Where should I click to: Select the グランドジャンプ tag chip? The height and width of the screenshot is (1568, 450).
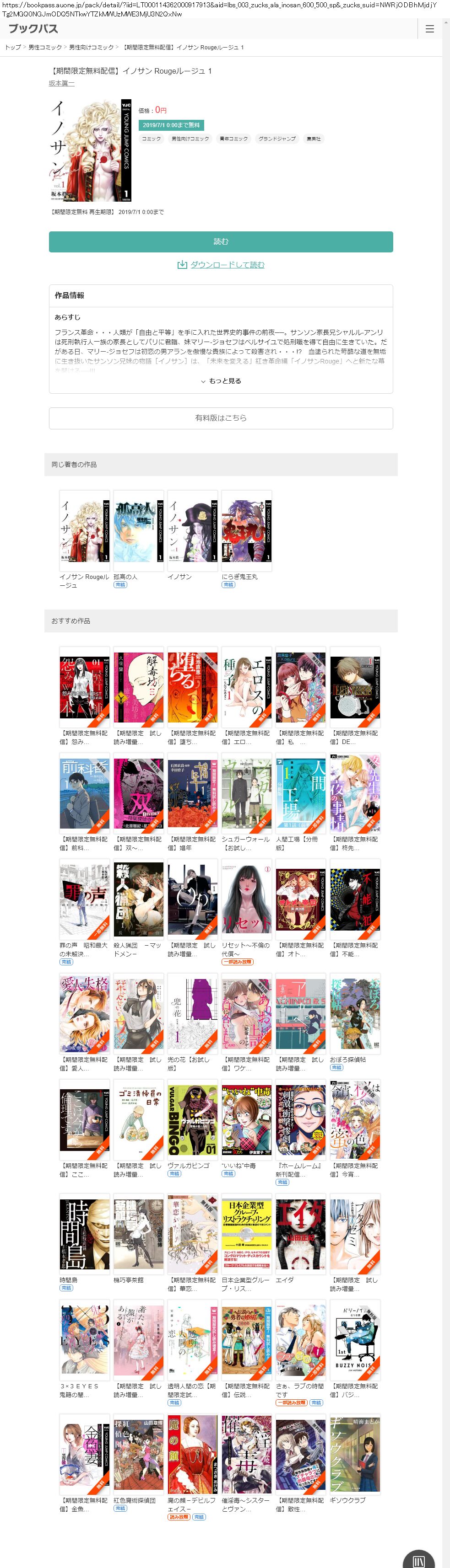point(277,139)
